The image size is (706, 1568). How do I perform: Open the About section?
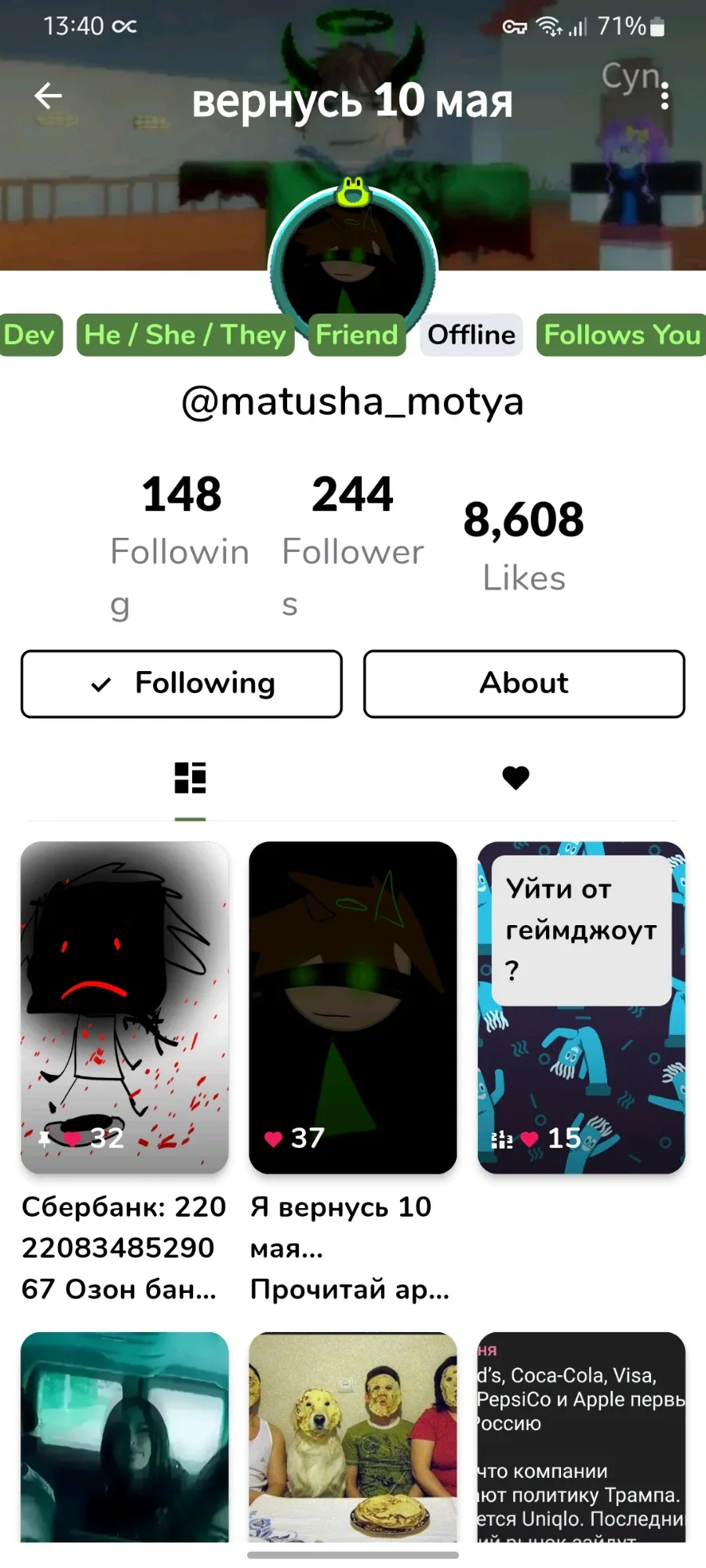click(524, 684)
